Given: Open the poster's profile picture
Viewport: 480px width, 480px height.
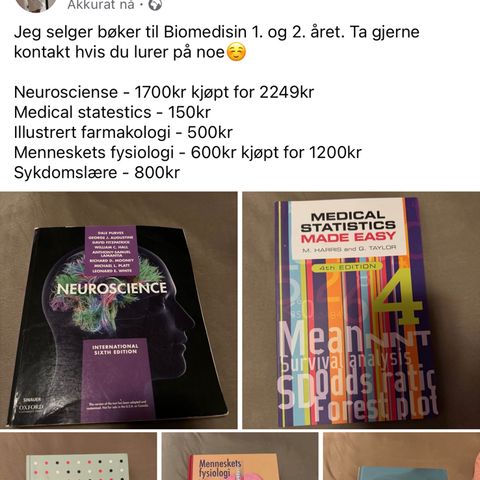Looking at the screenshot, I should pyautogui.click(x=35, y=5).
